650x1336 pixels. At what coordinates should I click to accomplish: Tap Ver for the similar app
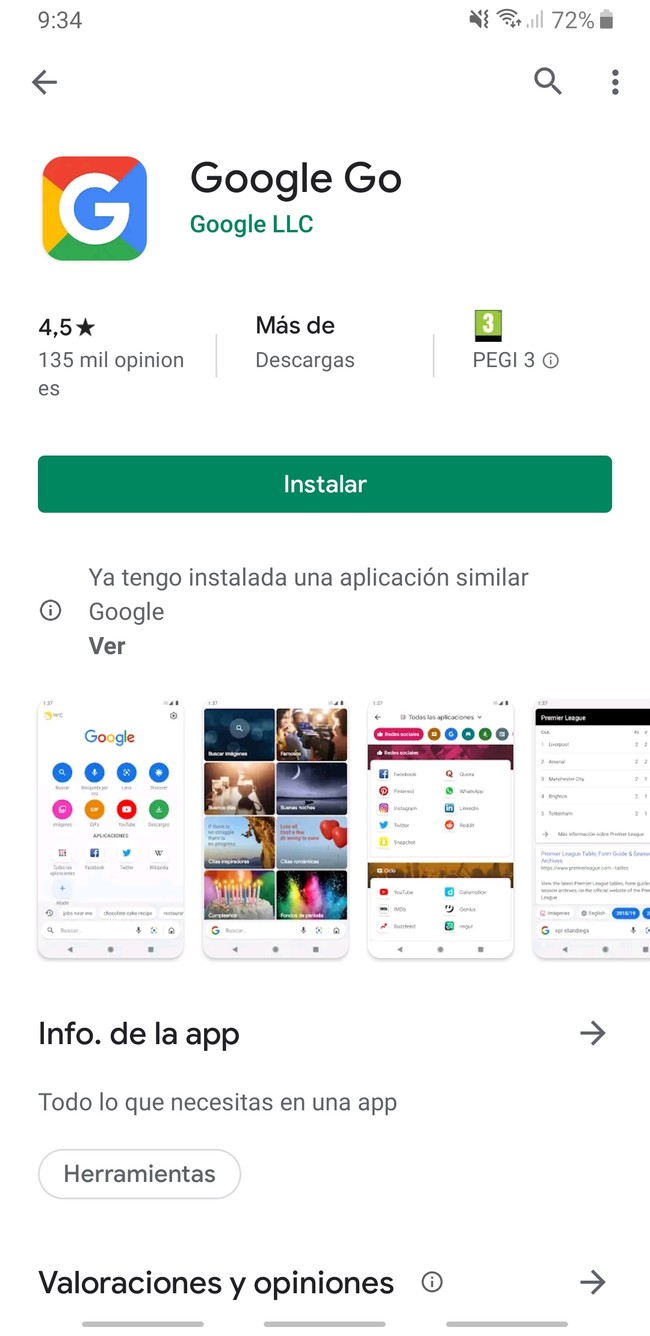pos(107,646)
